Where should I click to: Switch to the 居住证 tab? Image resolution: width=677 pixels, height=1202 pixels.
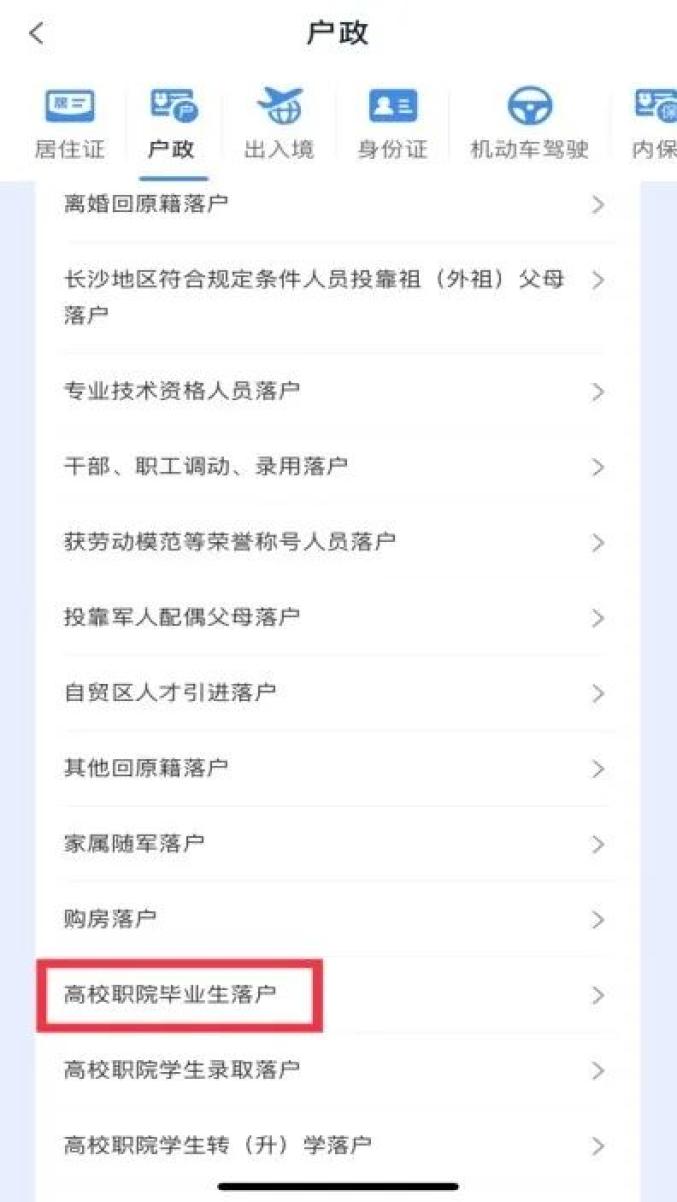click(69, 124)
